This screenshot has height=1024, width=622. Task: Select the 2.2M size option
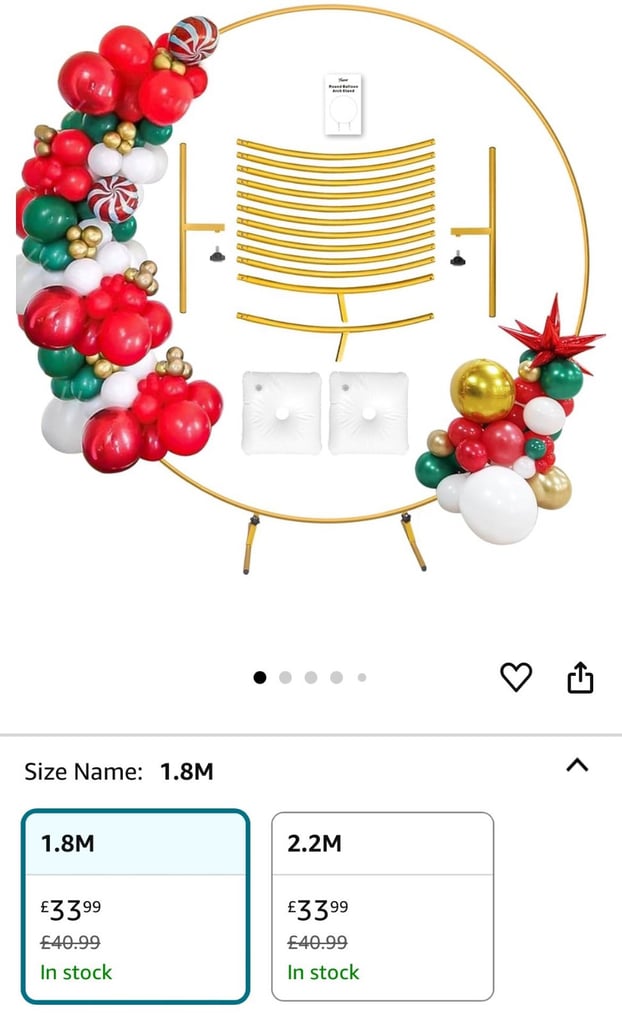tap(383, 906)
